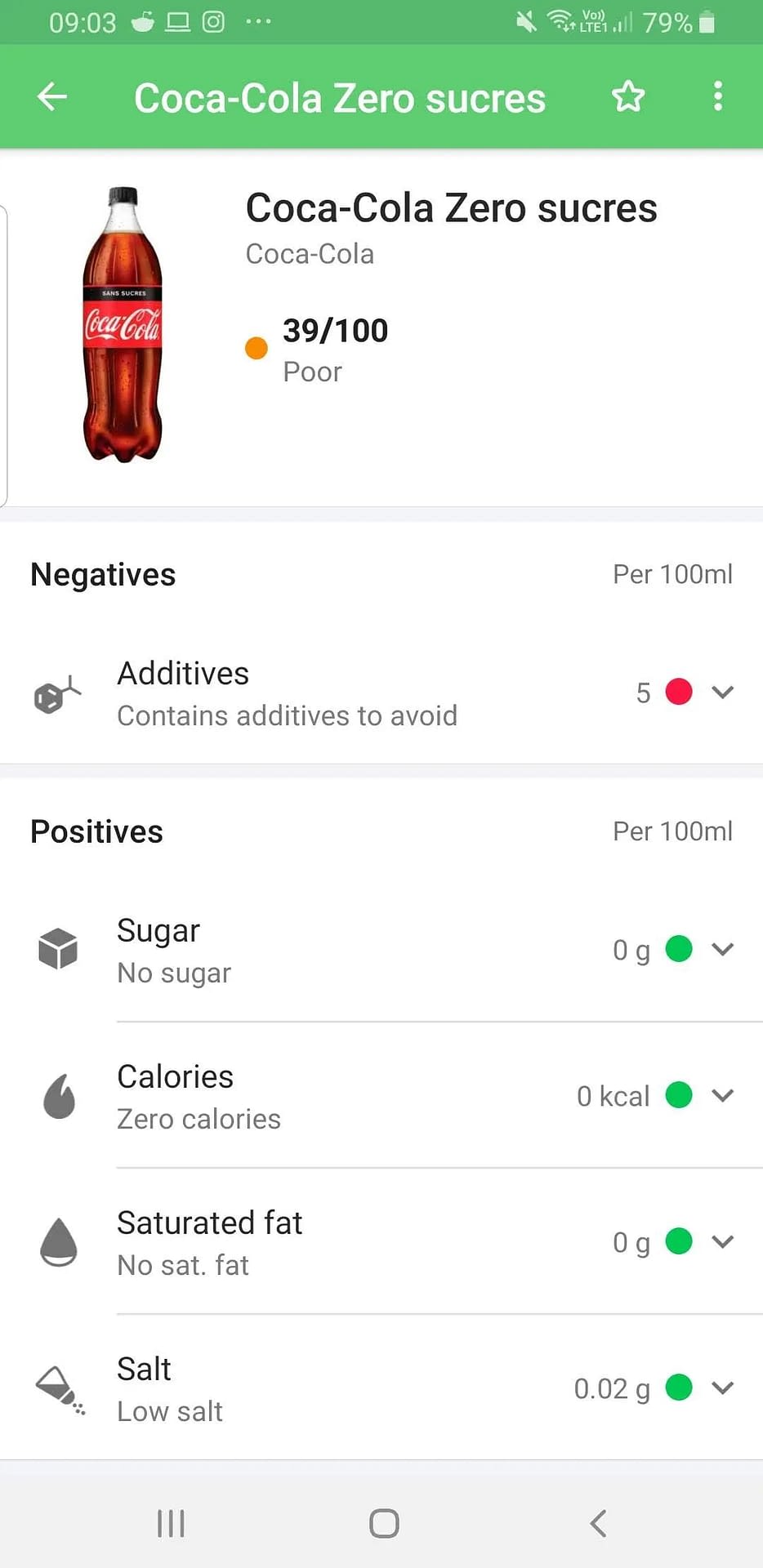Click the Sugar cube icon
763x1568 pixels.
pos(57,949)
